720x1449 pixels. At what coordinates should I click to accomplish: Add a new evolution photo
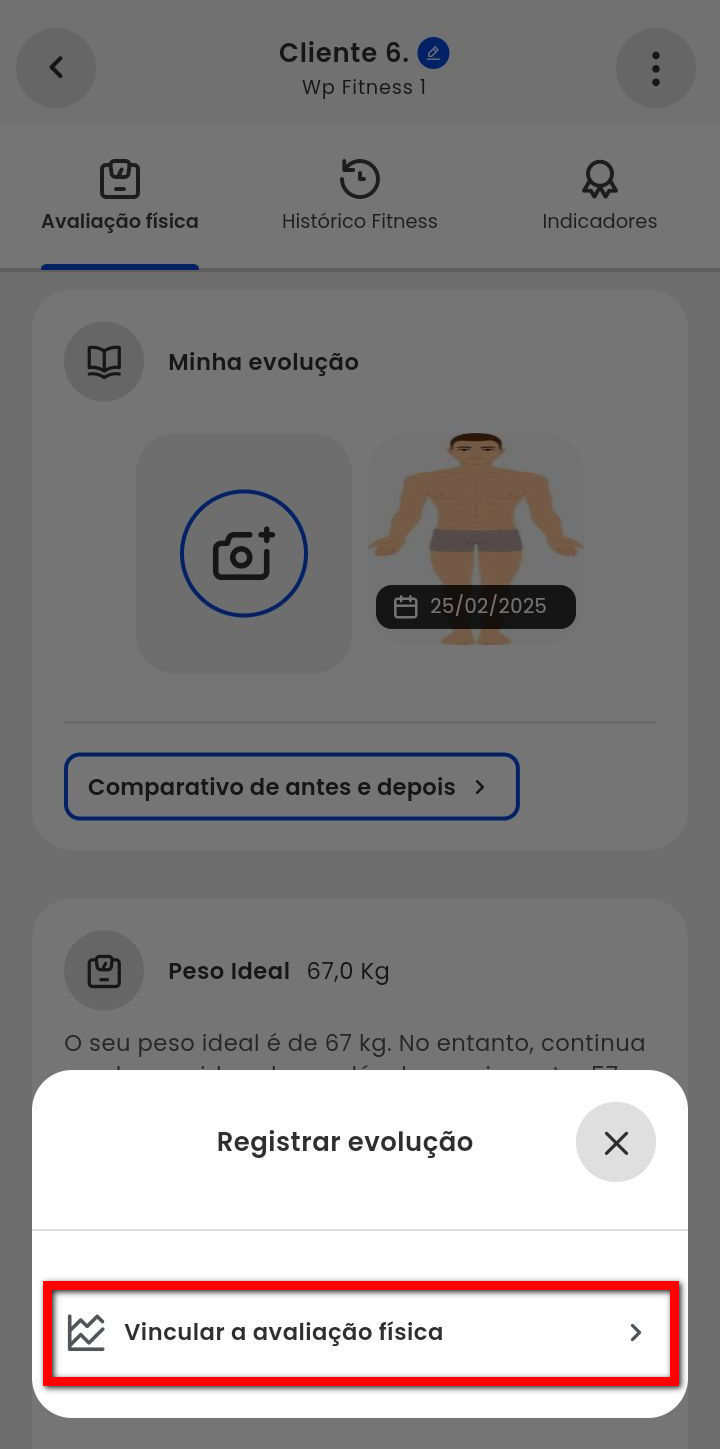click(x=244, y=553)
